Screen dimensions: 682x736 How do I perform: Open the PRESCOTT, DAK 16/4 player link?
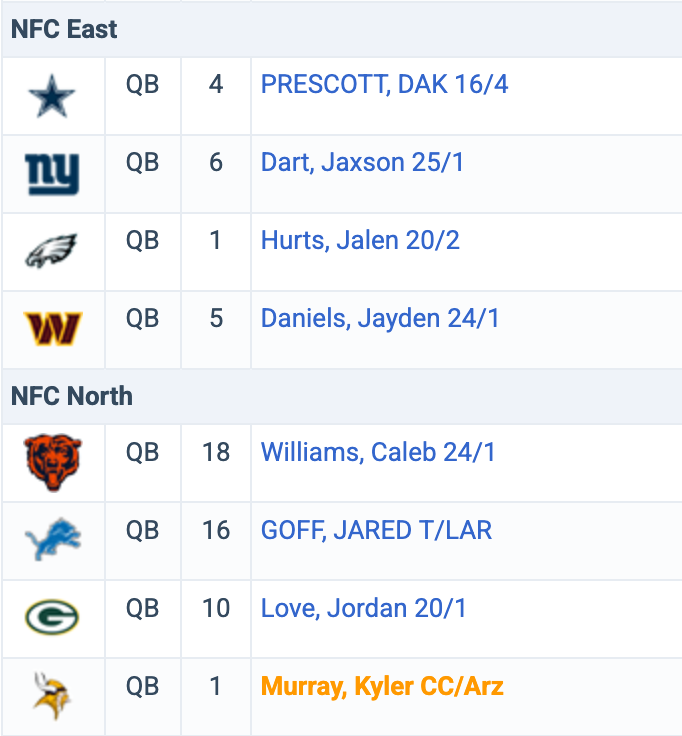click(x=384, y=85)
